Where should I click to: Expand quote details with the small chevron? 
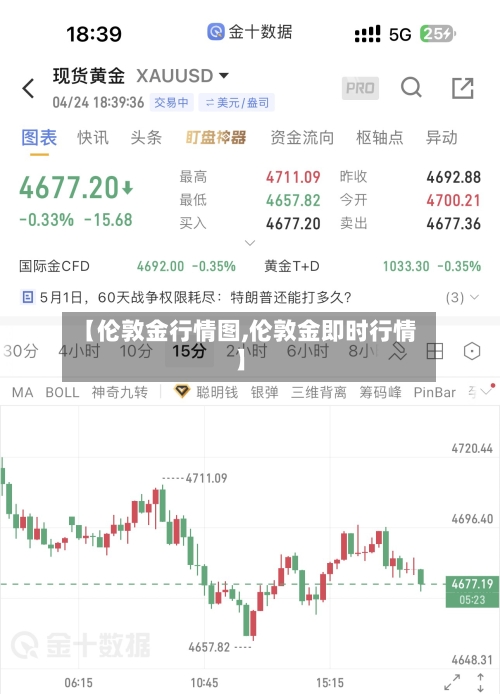(250, 243)
